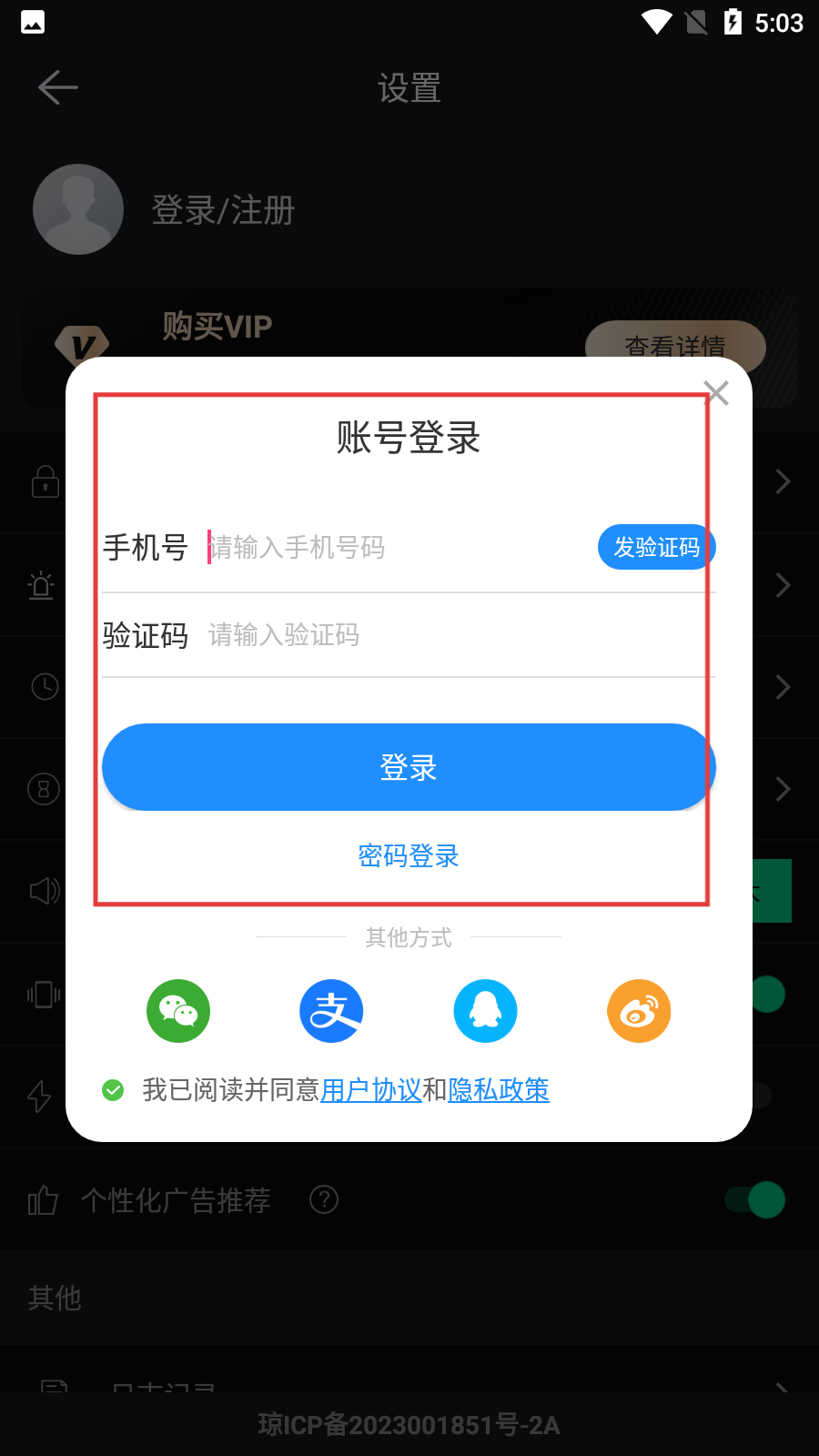Tap the blue 登录 button

(409, 767)
